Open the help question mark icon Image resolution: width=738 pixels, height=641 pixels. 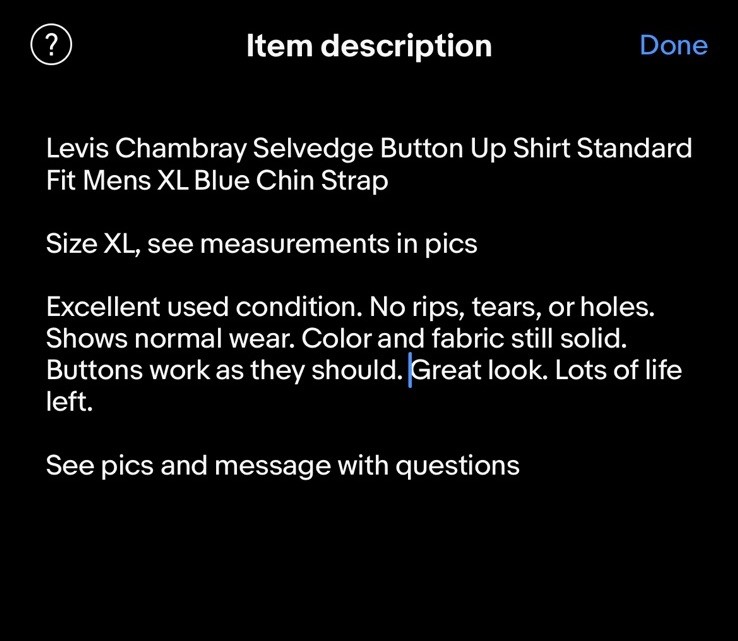pyautogui.click(x=52, y=45)
